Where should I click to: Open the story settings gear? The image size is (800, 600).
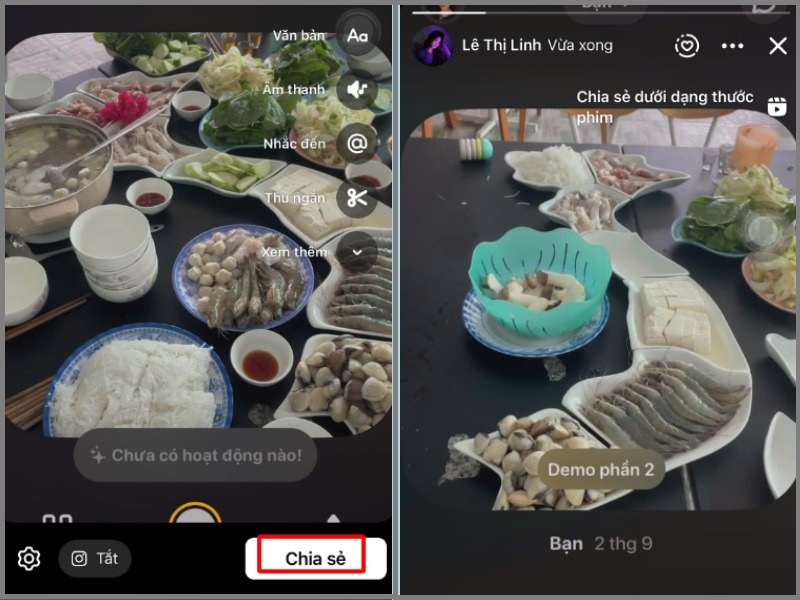coord(29,559)
